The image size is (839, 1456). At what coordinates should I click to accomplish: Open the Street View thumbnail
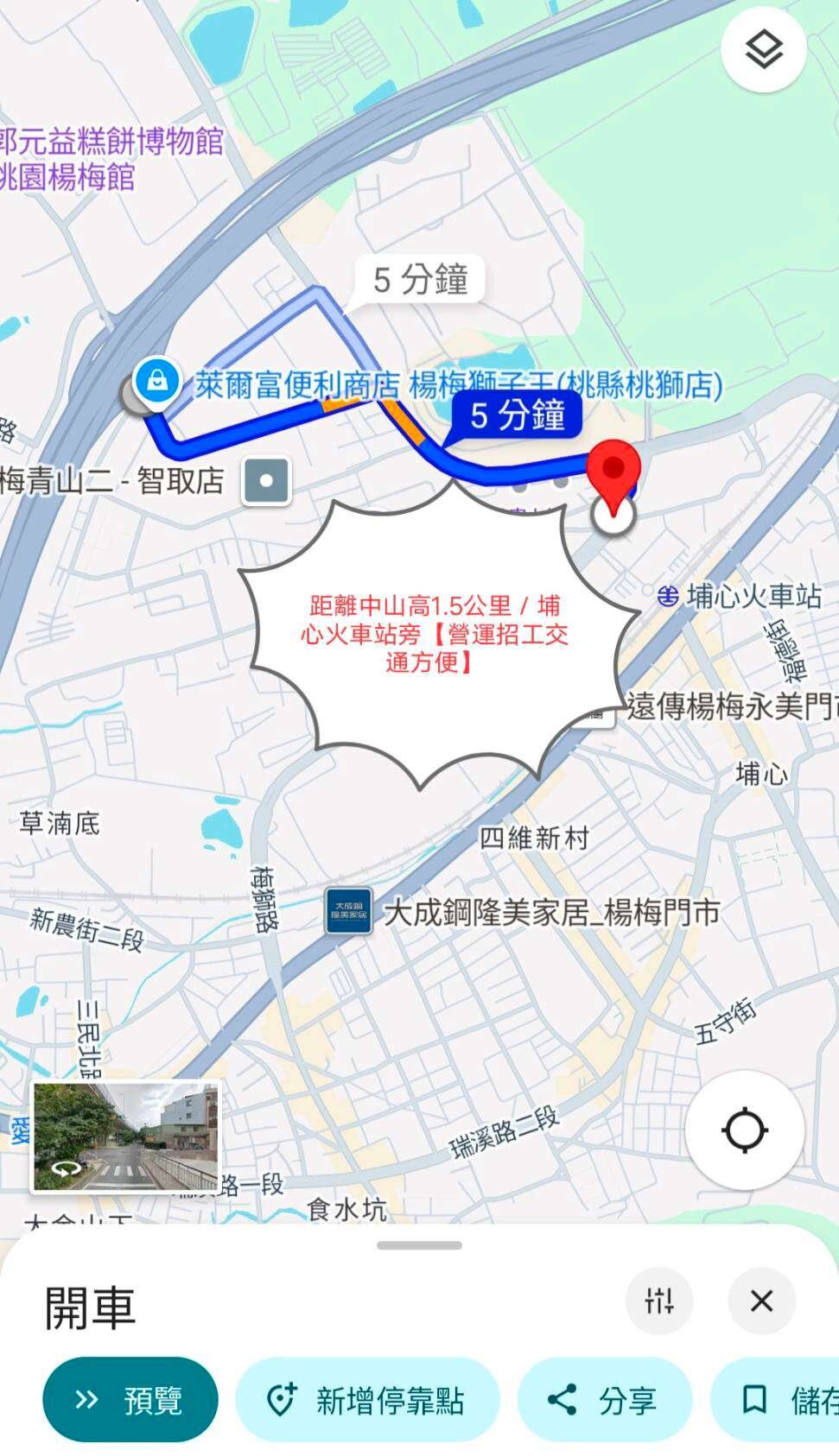(126, 1136)
